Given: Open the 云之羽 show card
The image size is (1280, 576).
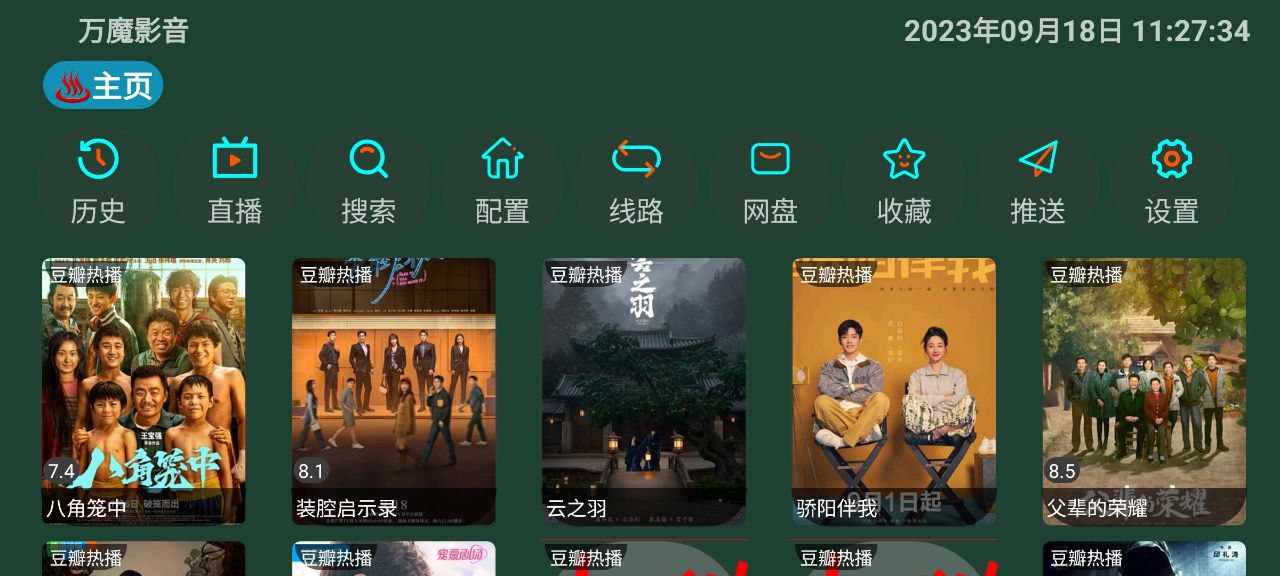Looking at the screenshot, I should 643,391.
